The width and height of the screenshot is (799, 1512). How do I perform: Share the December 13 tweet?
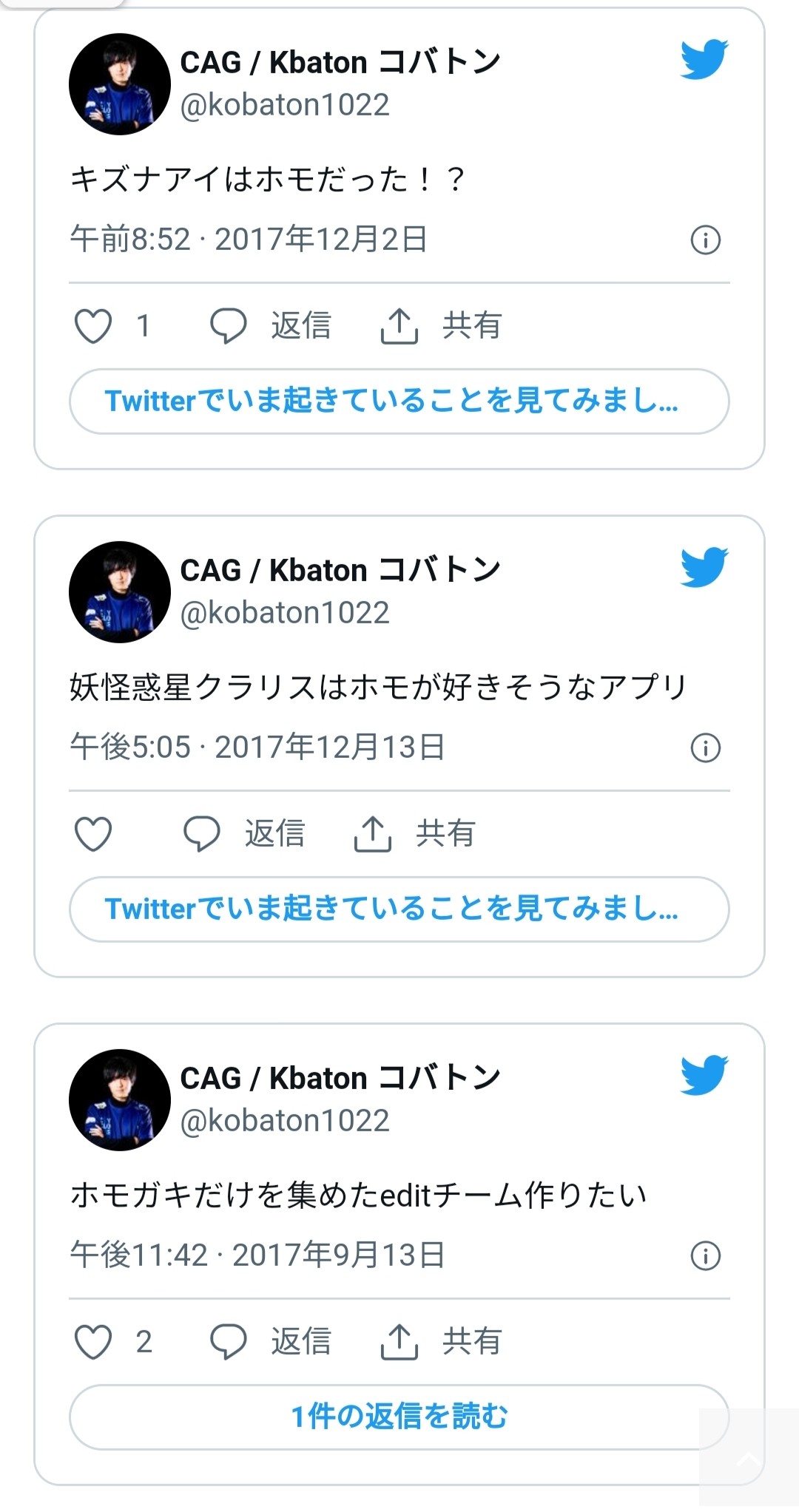tap(414, 834)
